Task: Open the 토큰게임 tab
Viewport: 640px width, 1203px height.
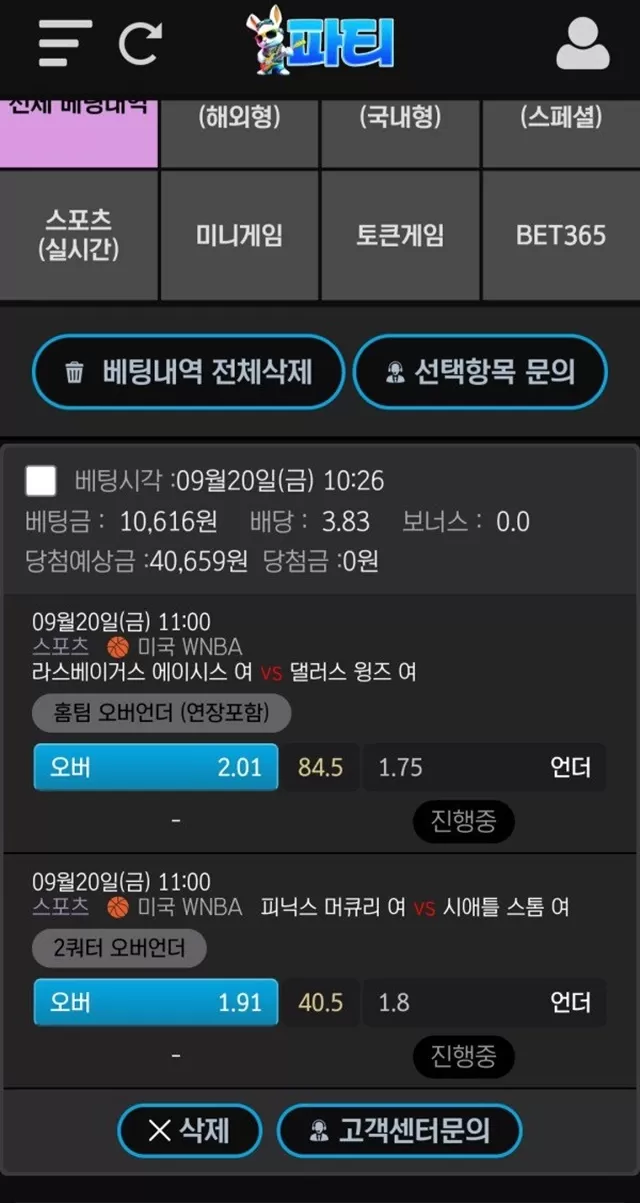Action: pyautogui.click(x=400, y=235)
